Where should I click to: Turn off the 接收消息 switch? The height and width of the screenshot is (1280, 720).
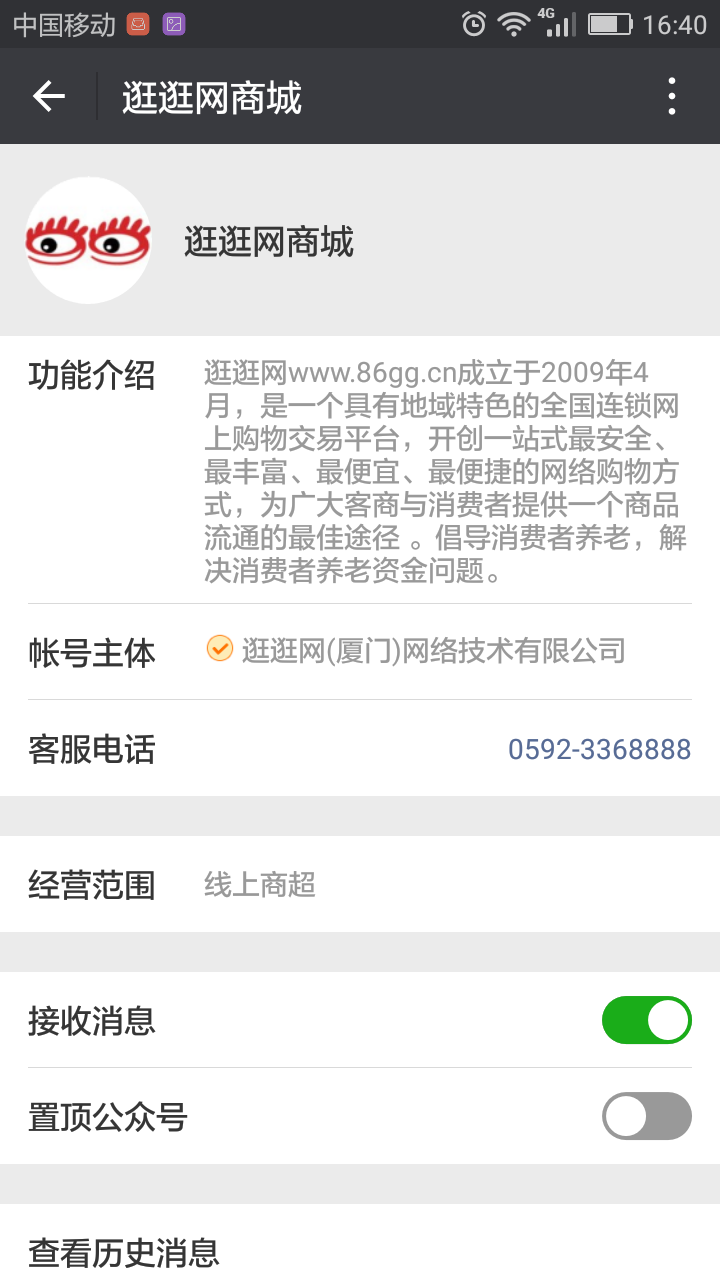[x=646, y=1020]
